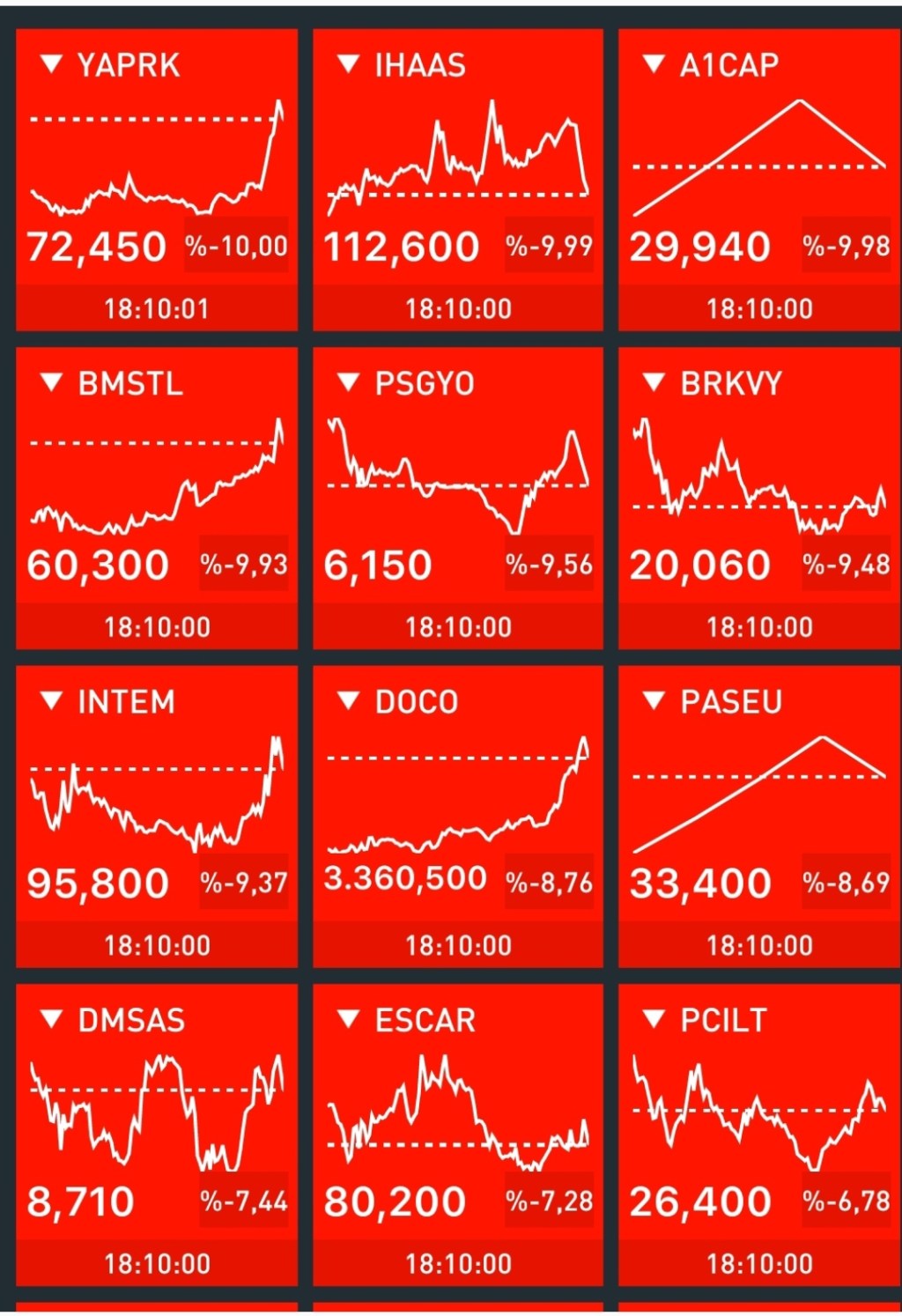View IHAAS stock details
Viewport: 902px width, 1316px height.
coord(458,181)
